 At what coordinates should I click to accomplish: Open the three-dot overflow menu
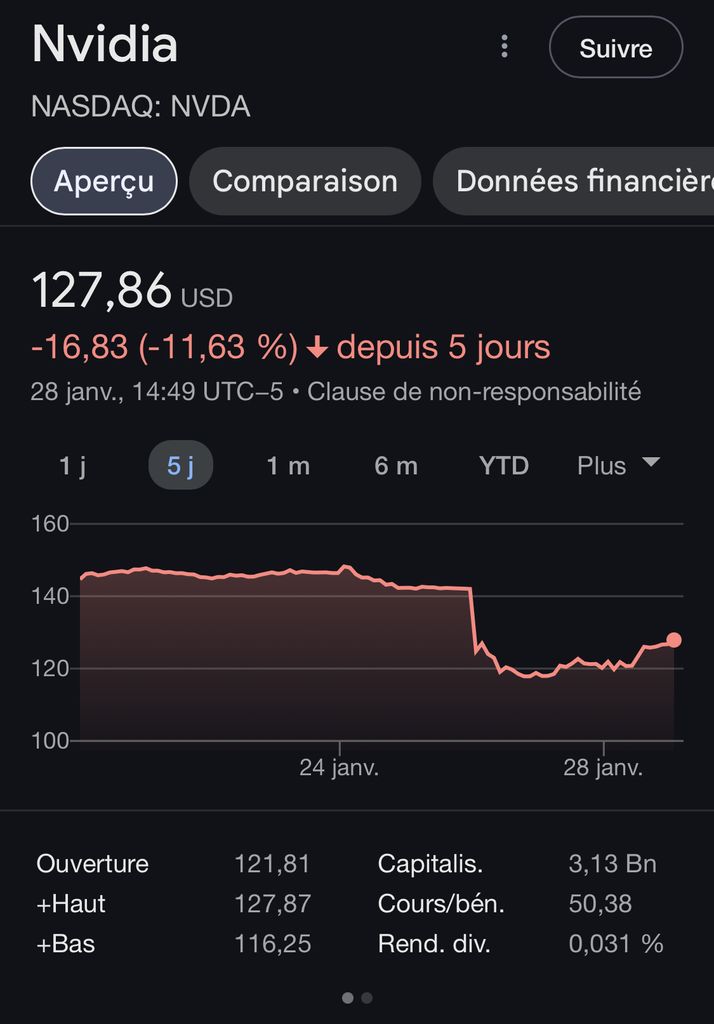[x=505, y=46]
